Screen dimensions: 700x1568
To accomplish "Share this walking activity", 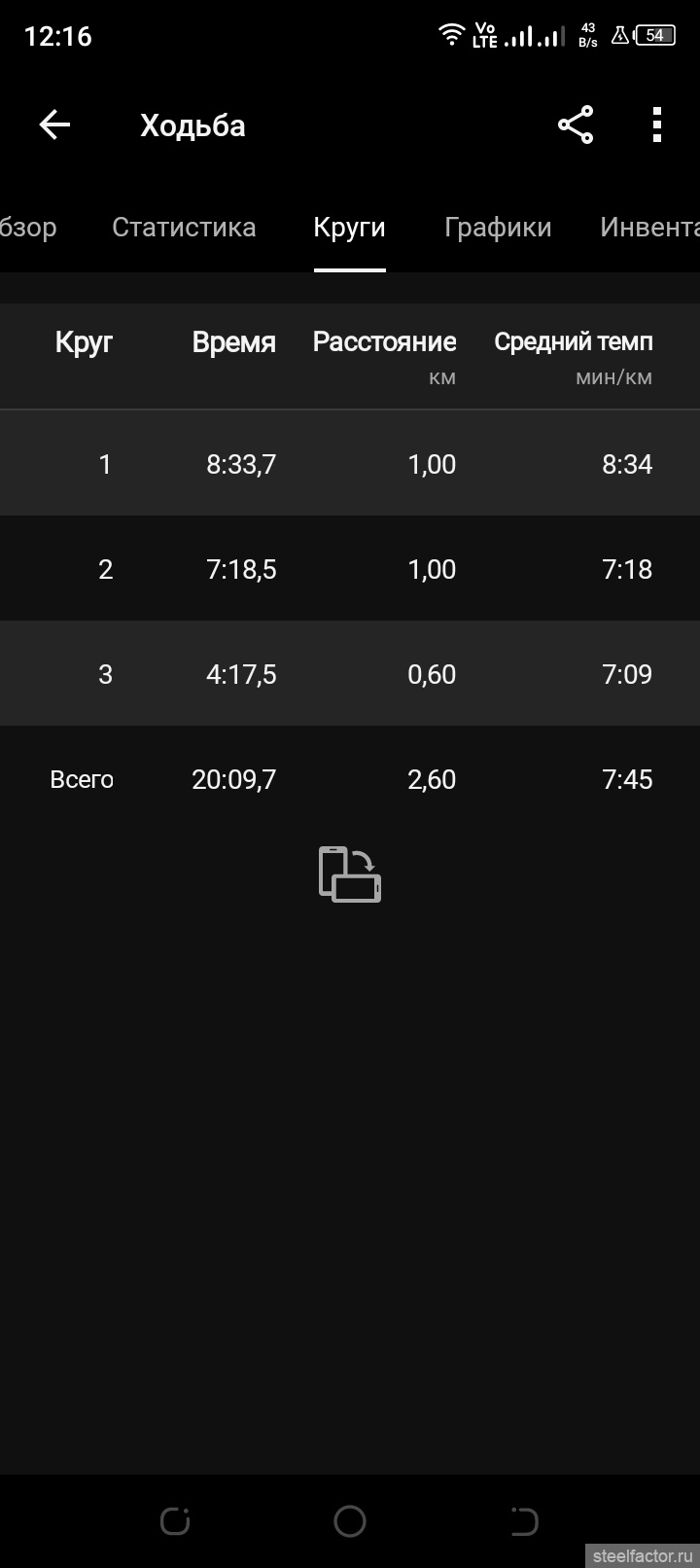I will click(x=576, y=125).
